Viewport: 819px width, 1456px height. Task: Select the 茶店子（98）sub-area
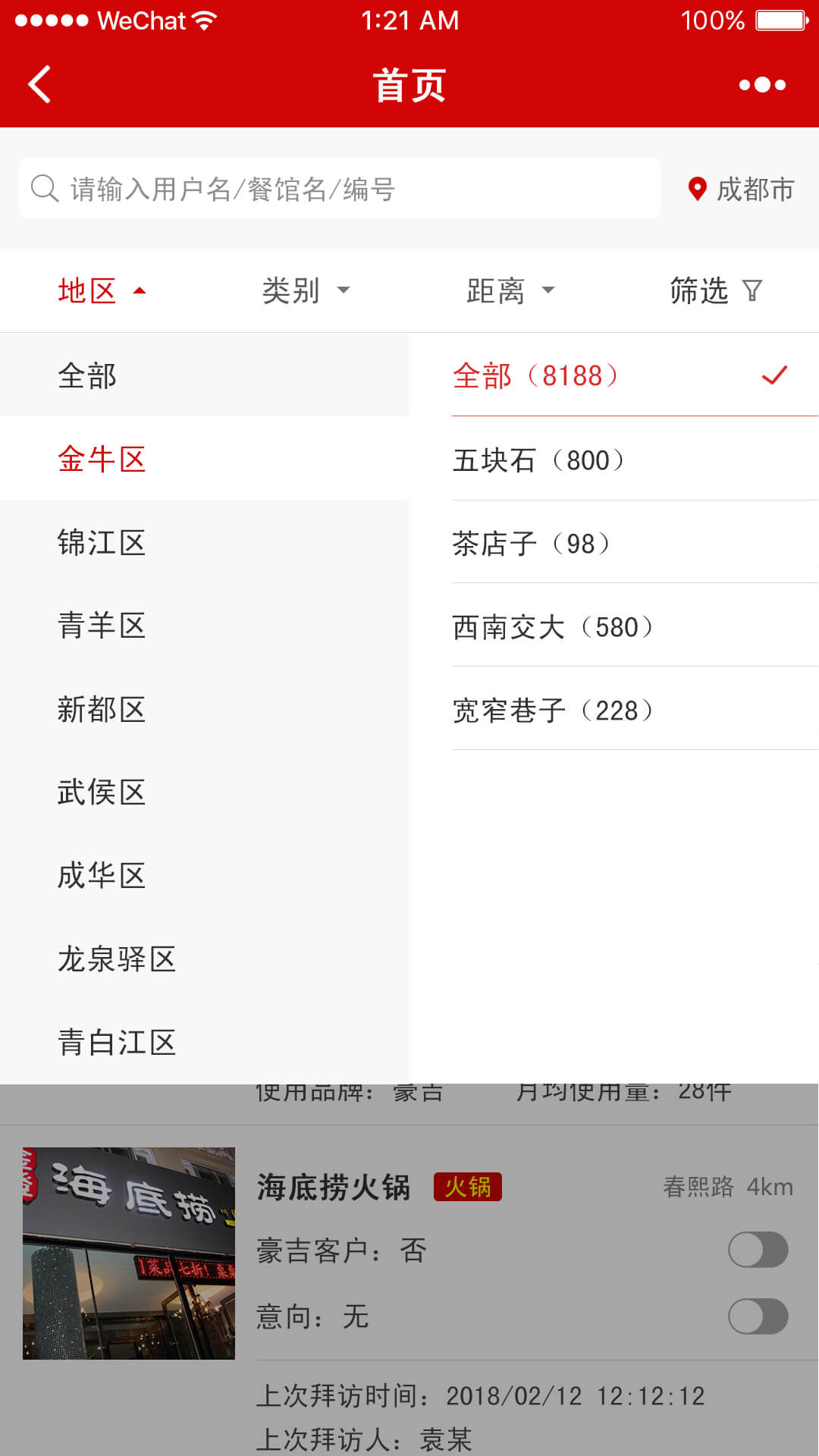pos(531,543)
